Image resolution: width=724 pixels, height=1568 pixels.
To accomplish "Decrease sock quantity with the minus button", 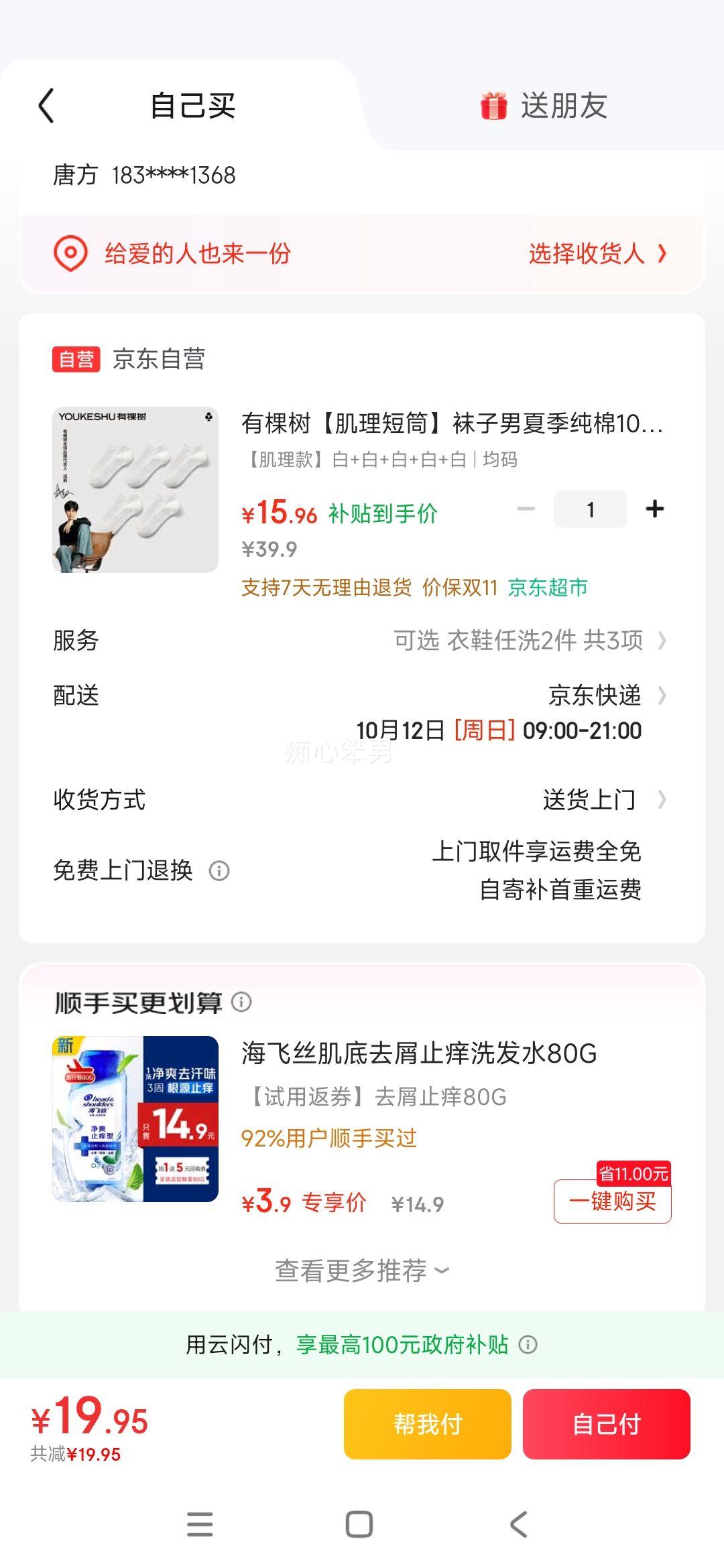I will click(x=526, y=509).
